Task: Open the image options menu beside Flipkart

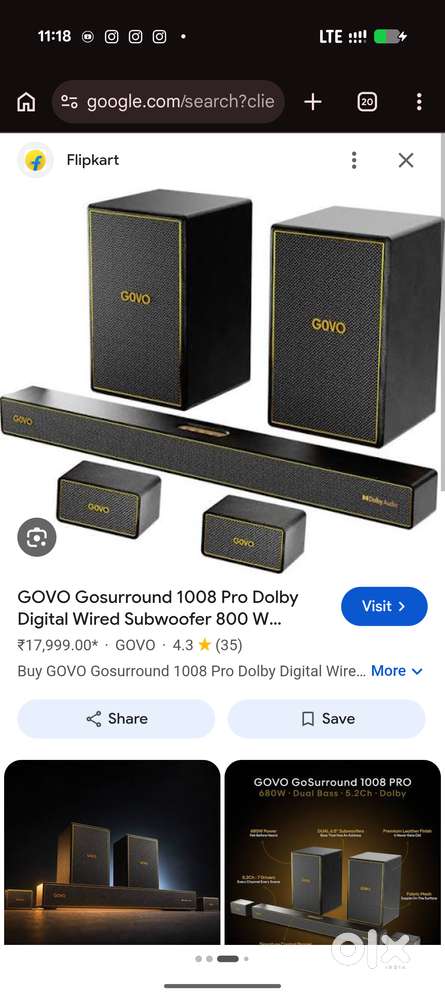Action: [x=354, y=160]
